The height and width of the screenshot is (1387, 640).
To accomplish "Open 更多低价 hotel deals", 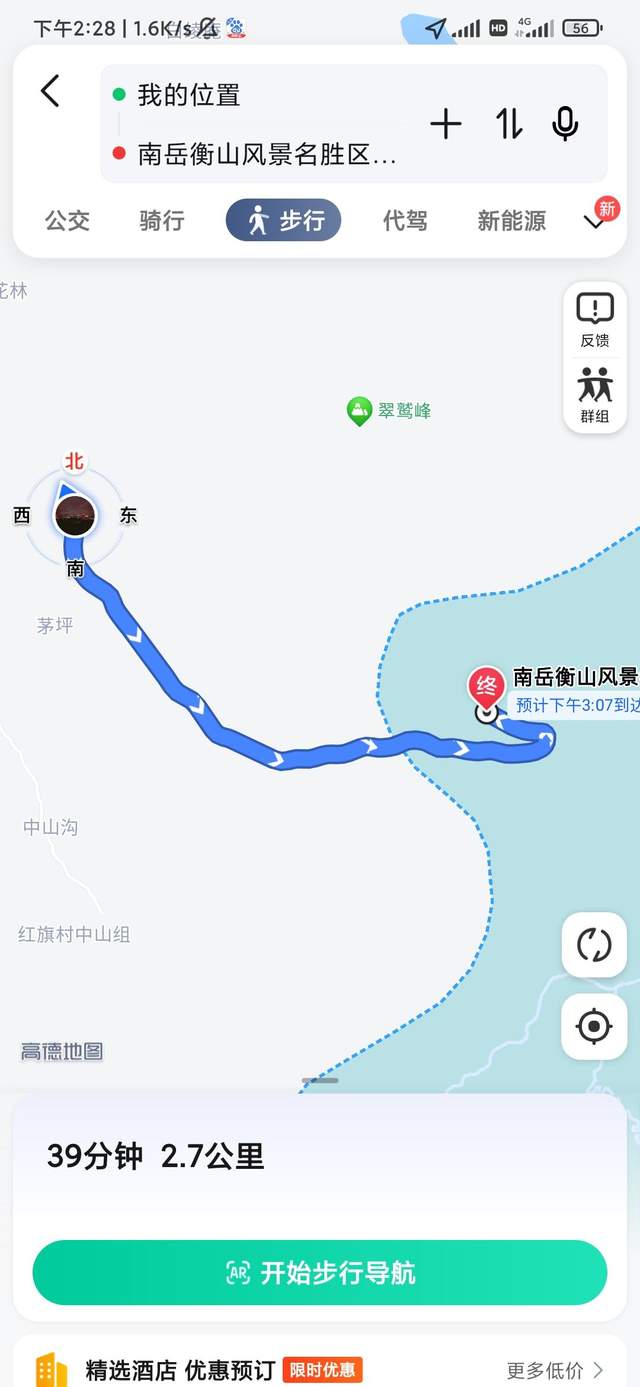I will (x=555, y=1370).
